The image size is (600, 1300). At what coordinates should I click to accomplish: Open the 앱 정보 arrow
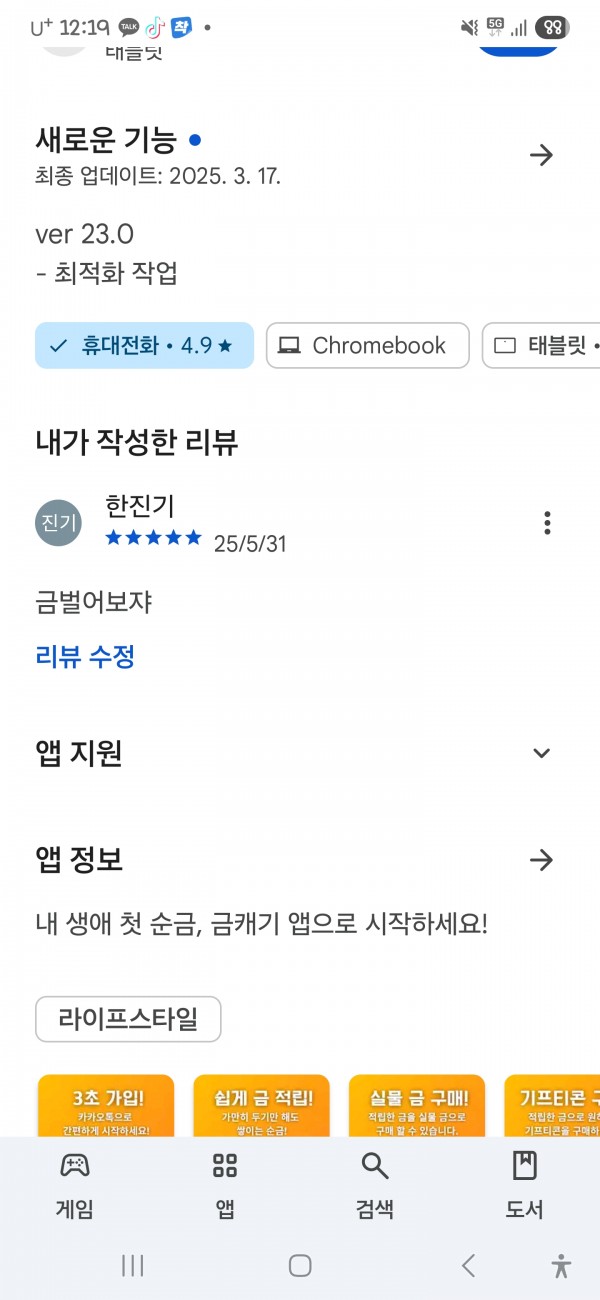pyautogui.click(x=541, y=860)
